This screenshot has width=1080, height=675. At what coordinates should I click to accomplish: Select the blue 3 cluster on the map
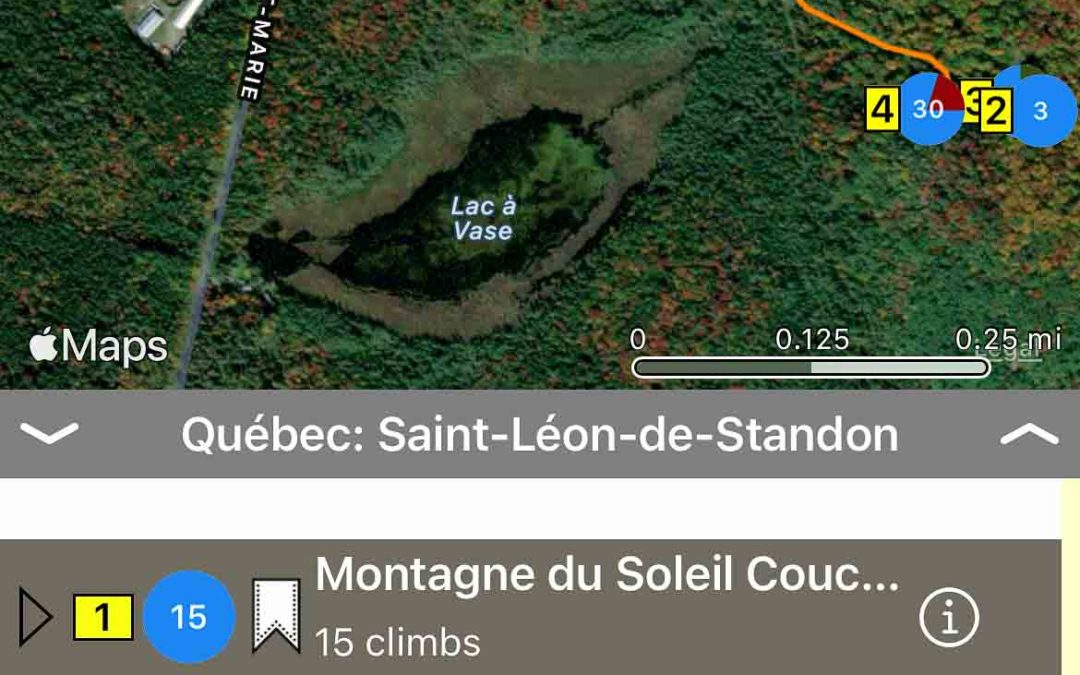click(x=1042, y=110)
